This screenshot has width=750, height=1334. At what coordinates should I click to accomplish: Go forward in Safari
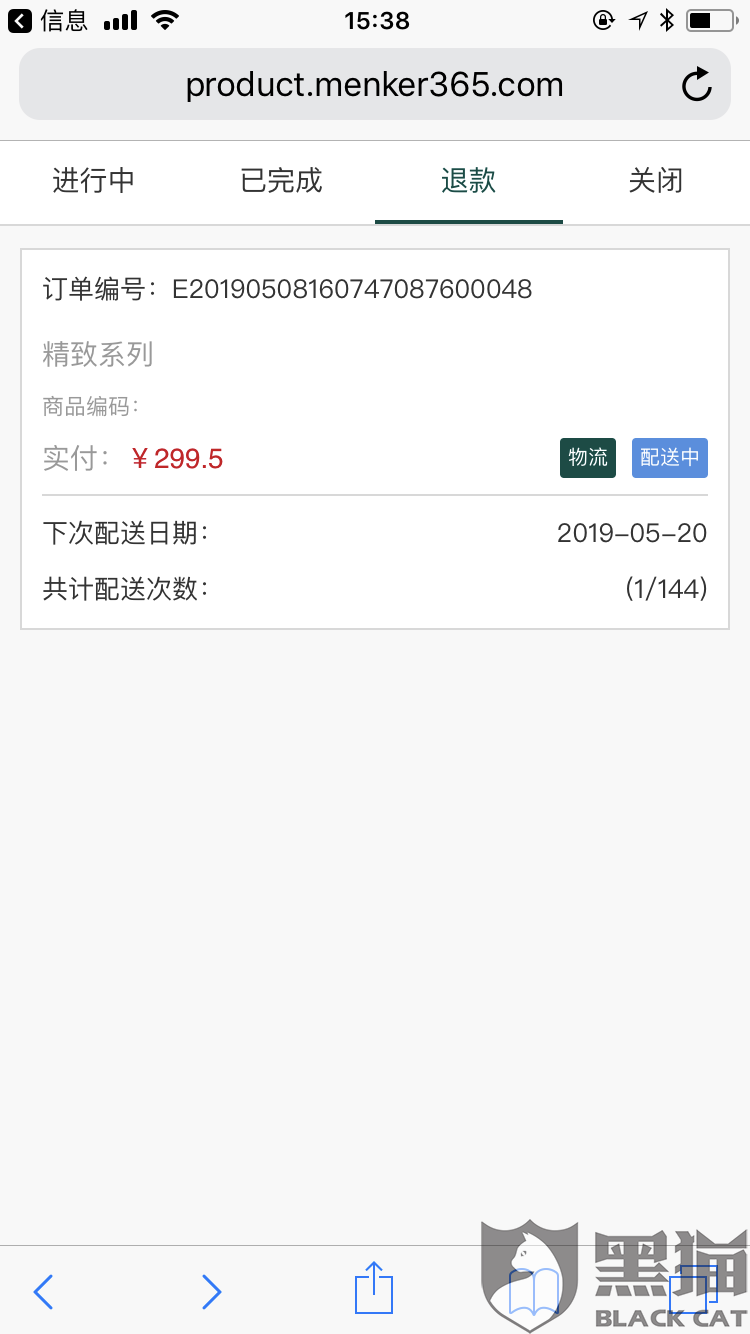tap(211, 1291)
